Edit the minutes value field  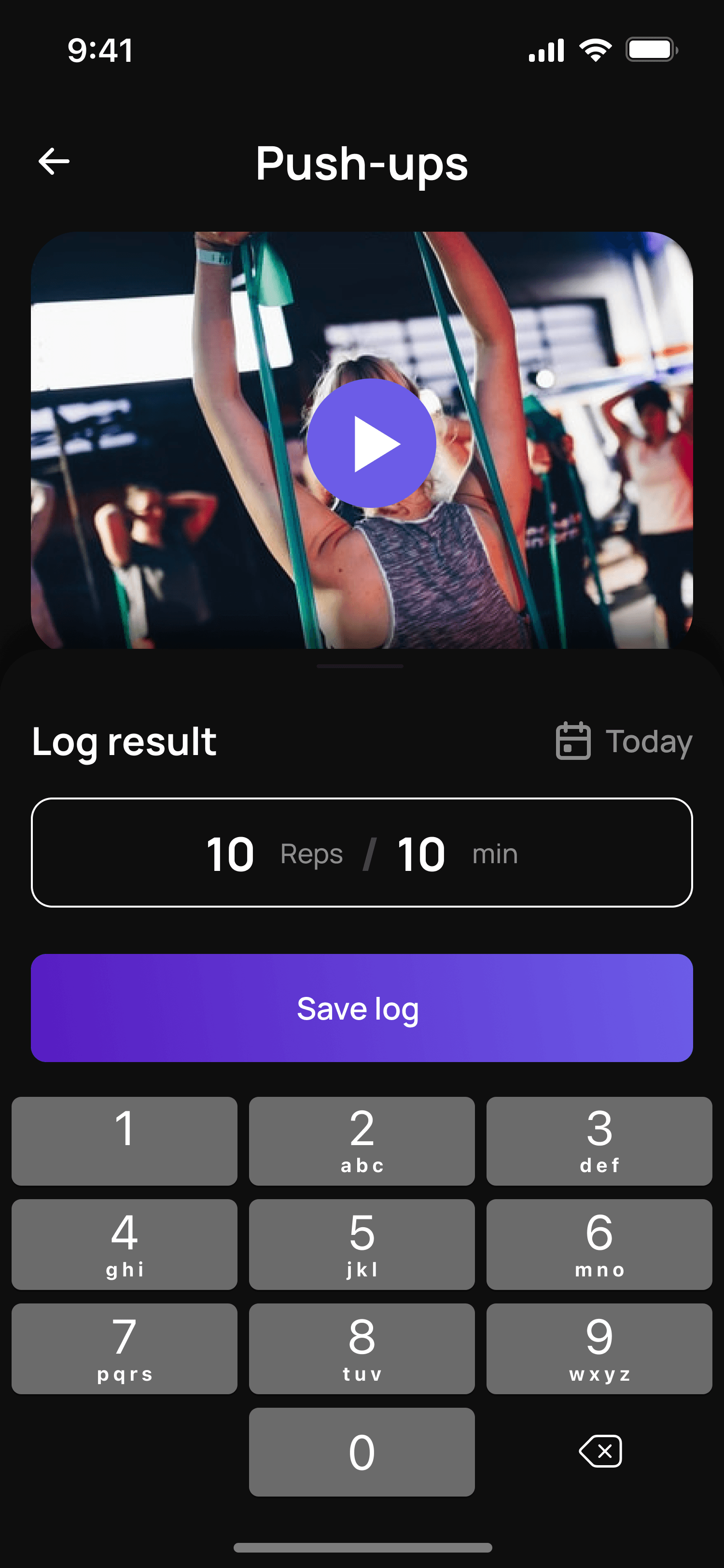point(421,854)
